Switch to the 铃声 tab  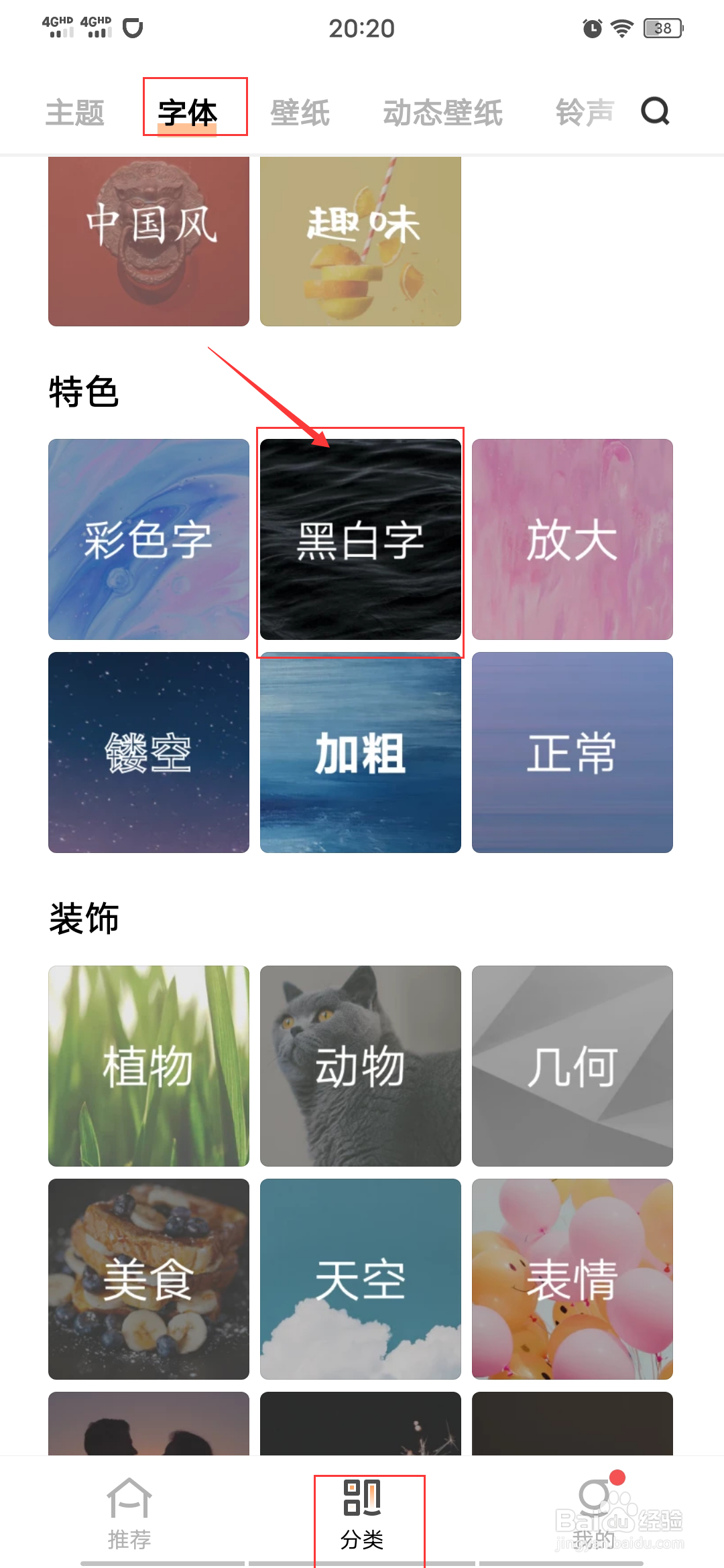pos(585,113)
